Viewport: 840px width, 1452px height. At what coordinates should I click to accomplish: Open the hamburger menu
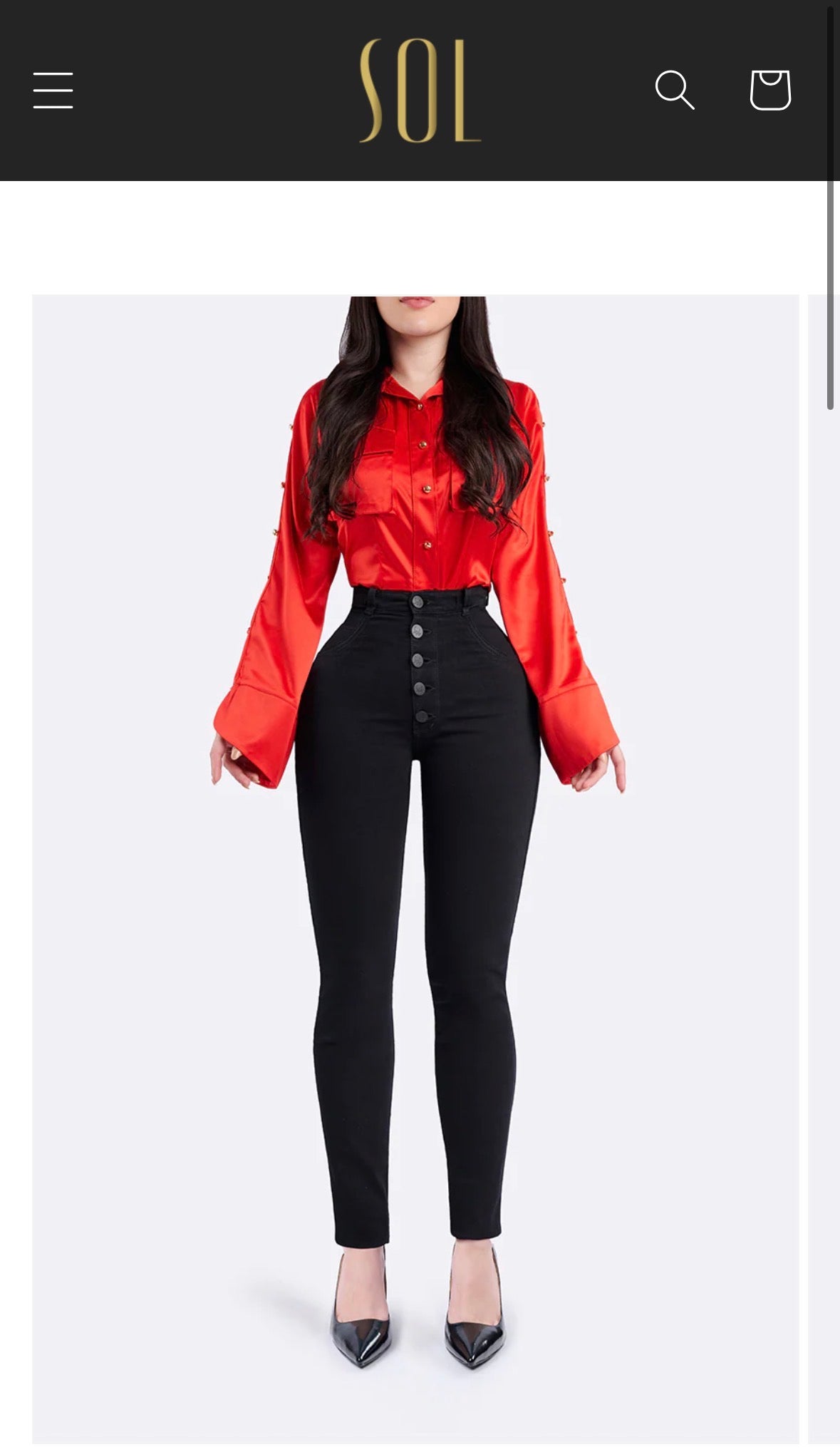[53, 91]
